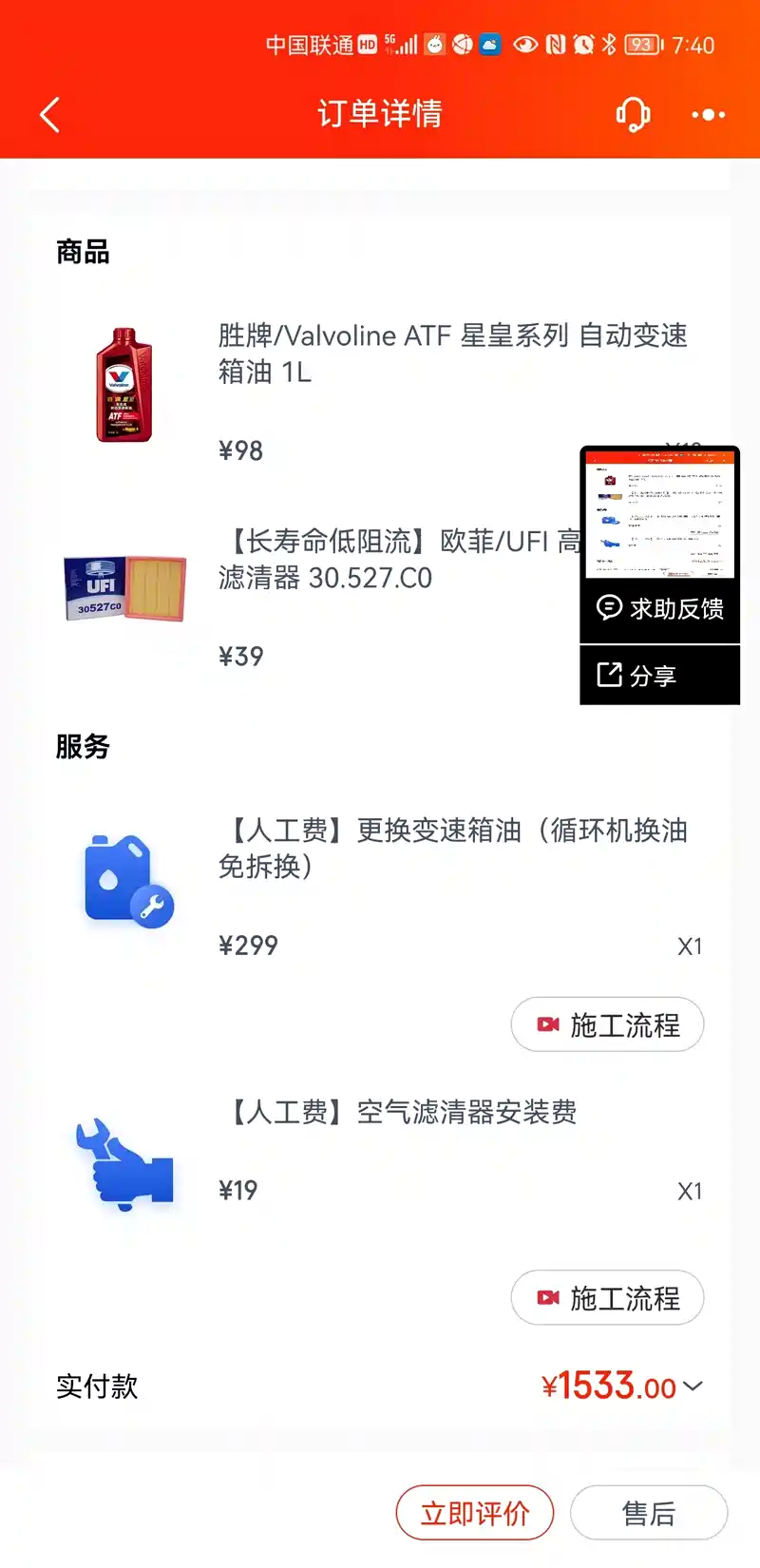This screenshot has width=760, height=1568.
Task: Tap 求助反馈 on the screenshot popup
Action: 660,608
